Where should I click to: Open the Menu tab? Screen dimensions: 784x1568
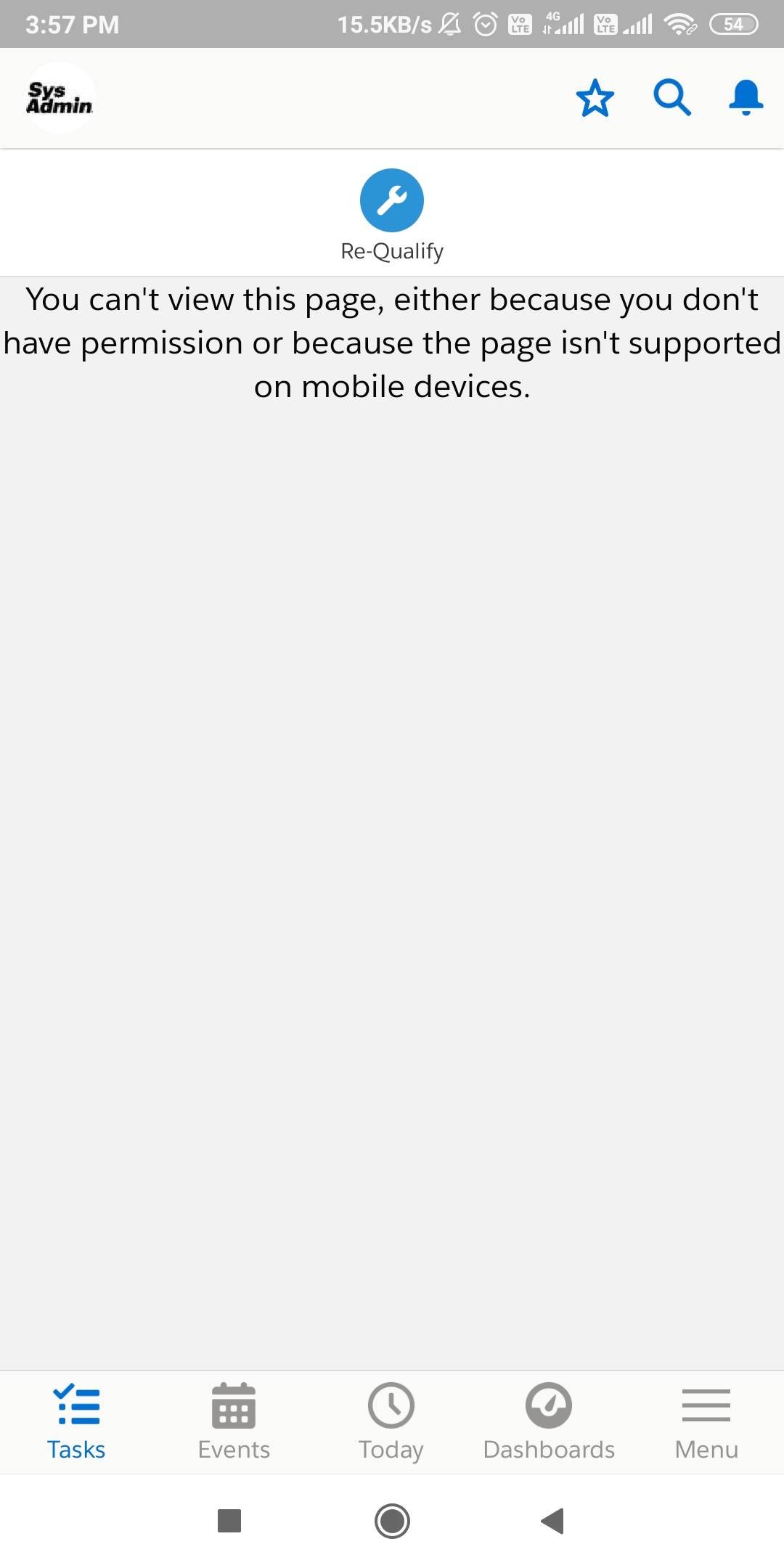(706, 1421)
